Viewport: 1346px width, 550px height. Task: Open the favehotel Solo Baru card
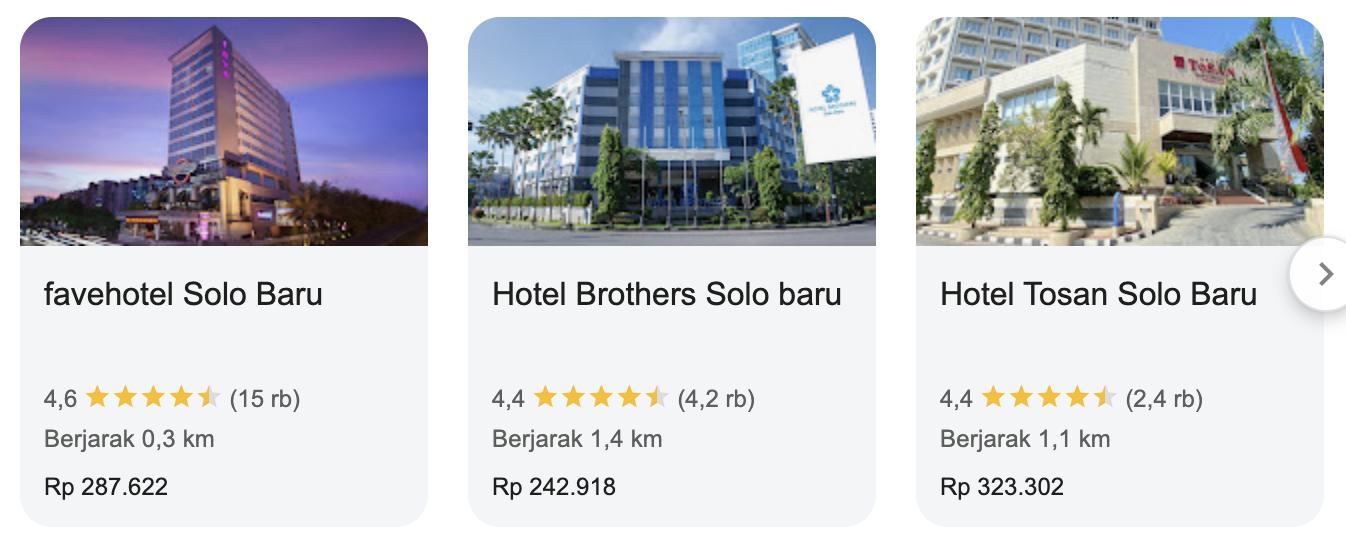(223, 294)
